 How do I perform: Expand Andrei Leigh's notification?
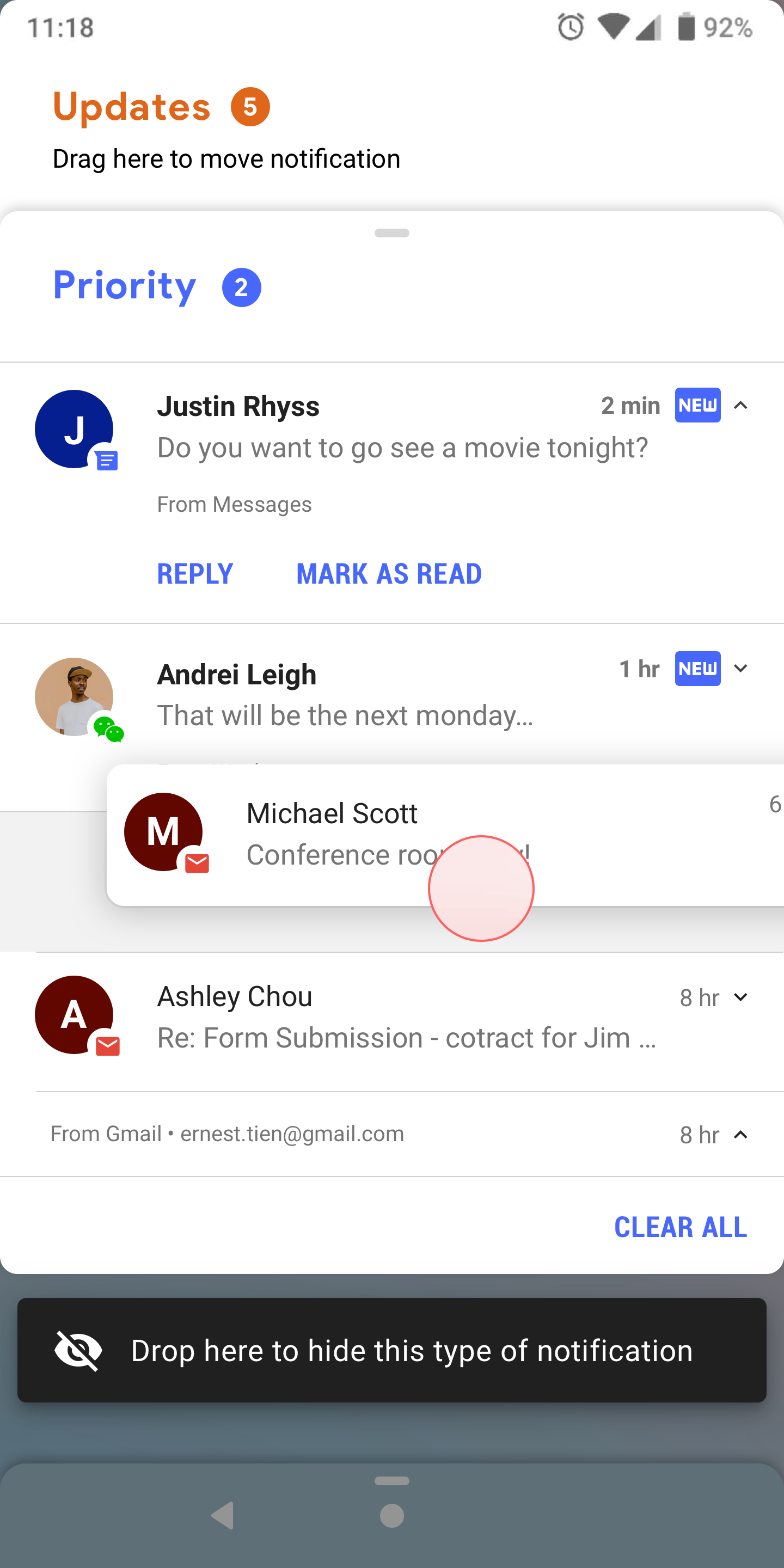[x=740, y=669]
